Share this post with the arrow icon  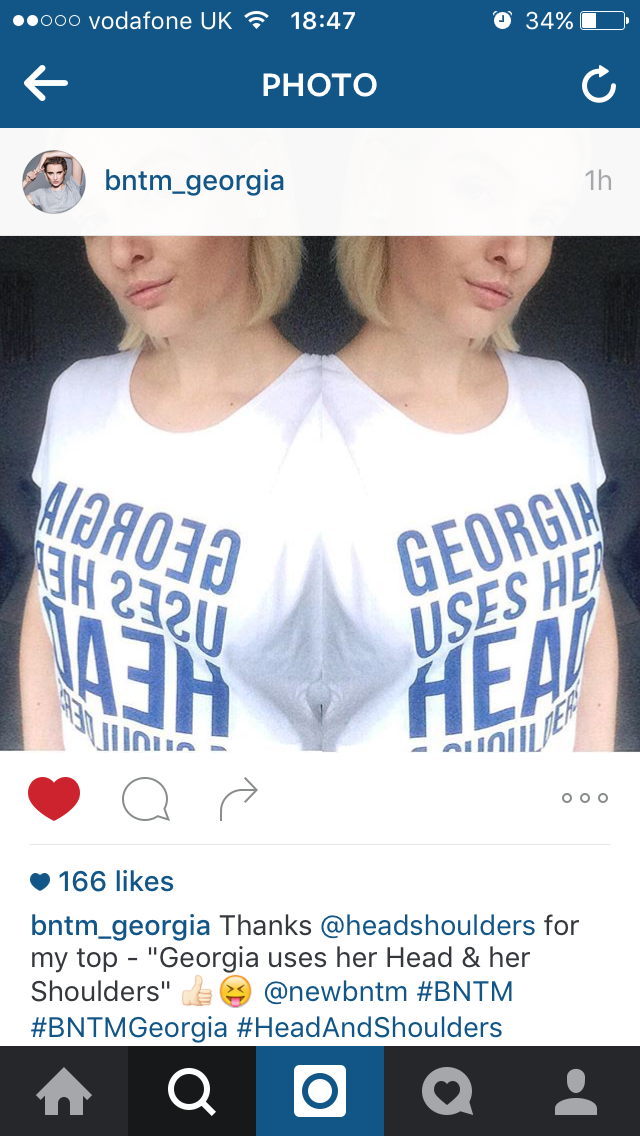pyautogui.click(x=238, y=798)
